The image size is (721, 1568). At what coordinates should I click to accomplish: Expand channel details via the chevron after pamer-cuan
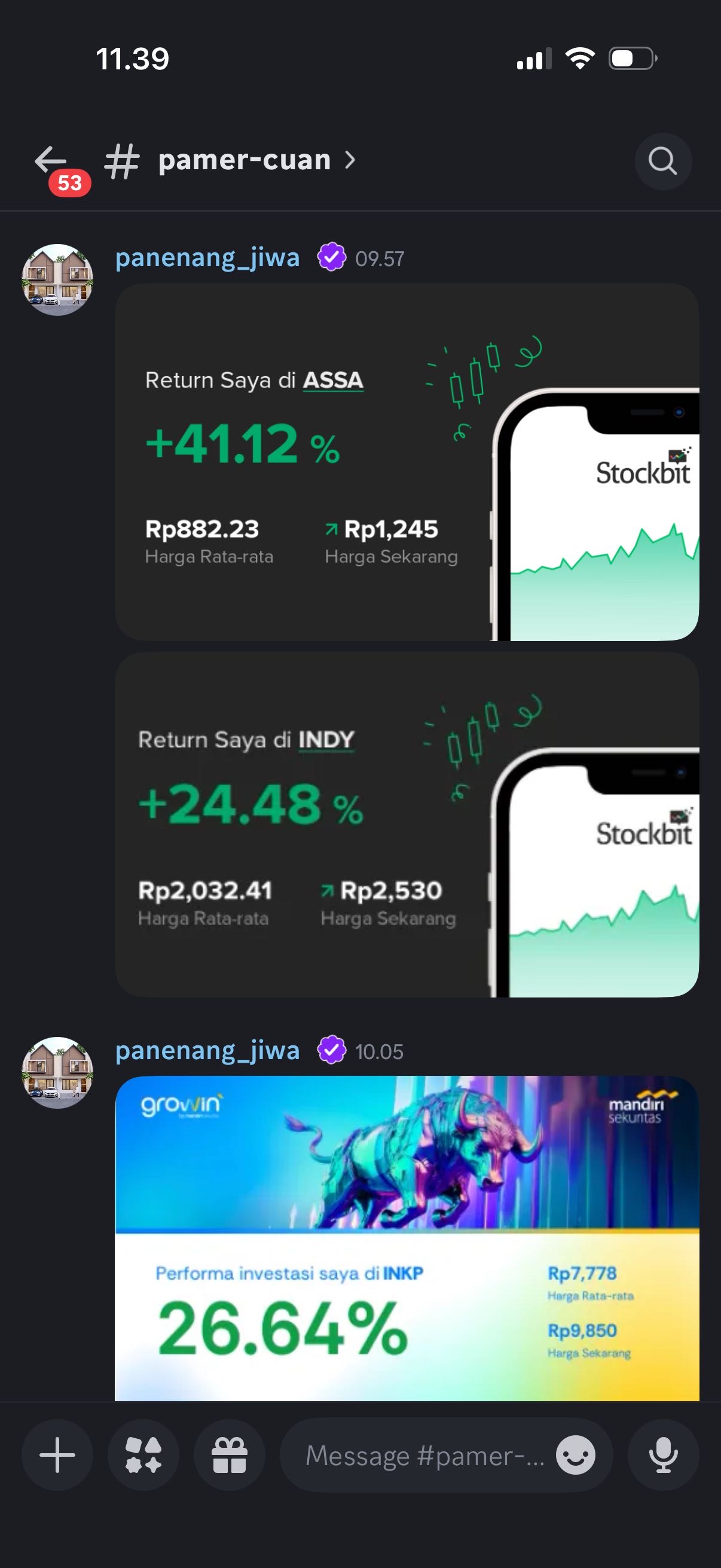(350, 160)
